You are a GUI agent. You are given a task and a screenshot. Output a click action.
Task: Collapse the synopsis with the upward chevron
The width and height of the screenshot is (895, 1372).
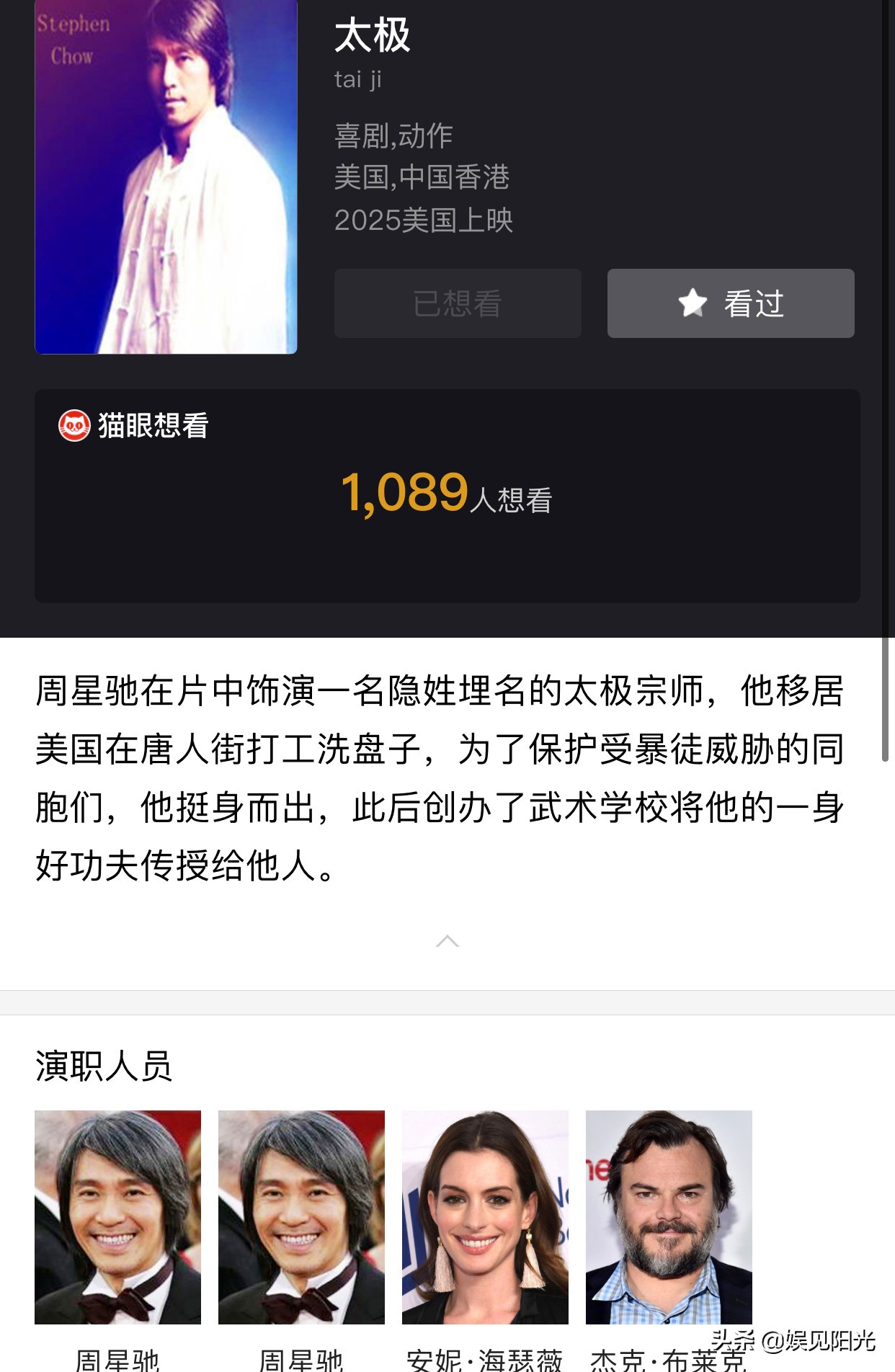(447, 940)
